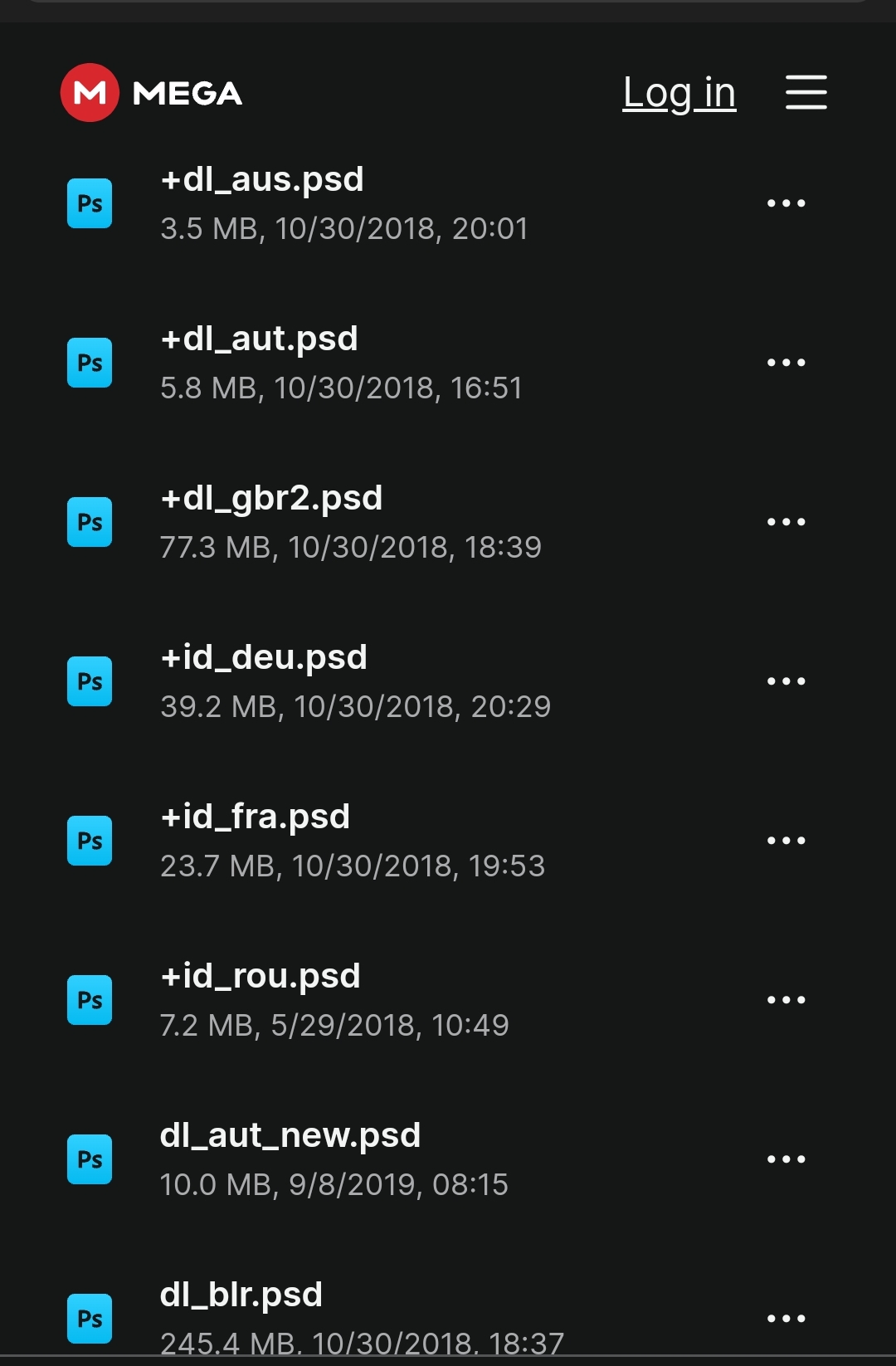
Task: Open the three-dot menu for +dl_aut.psd
Action: (786, 363)
